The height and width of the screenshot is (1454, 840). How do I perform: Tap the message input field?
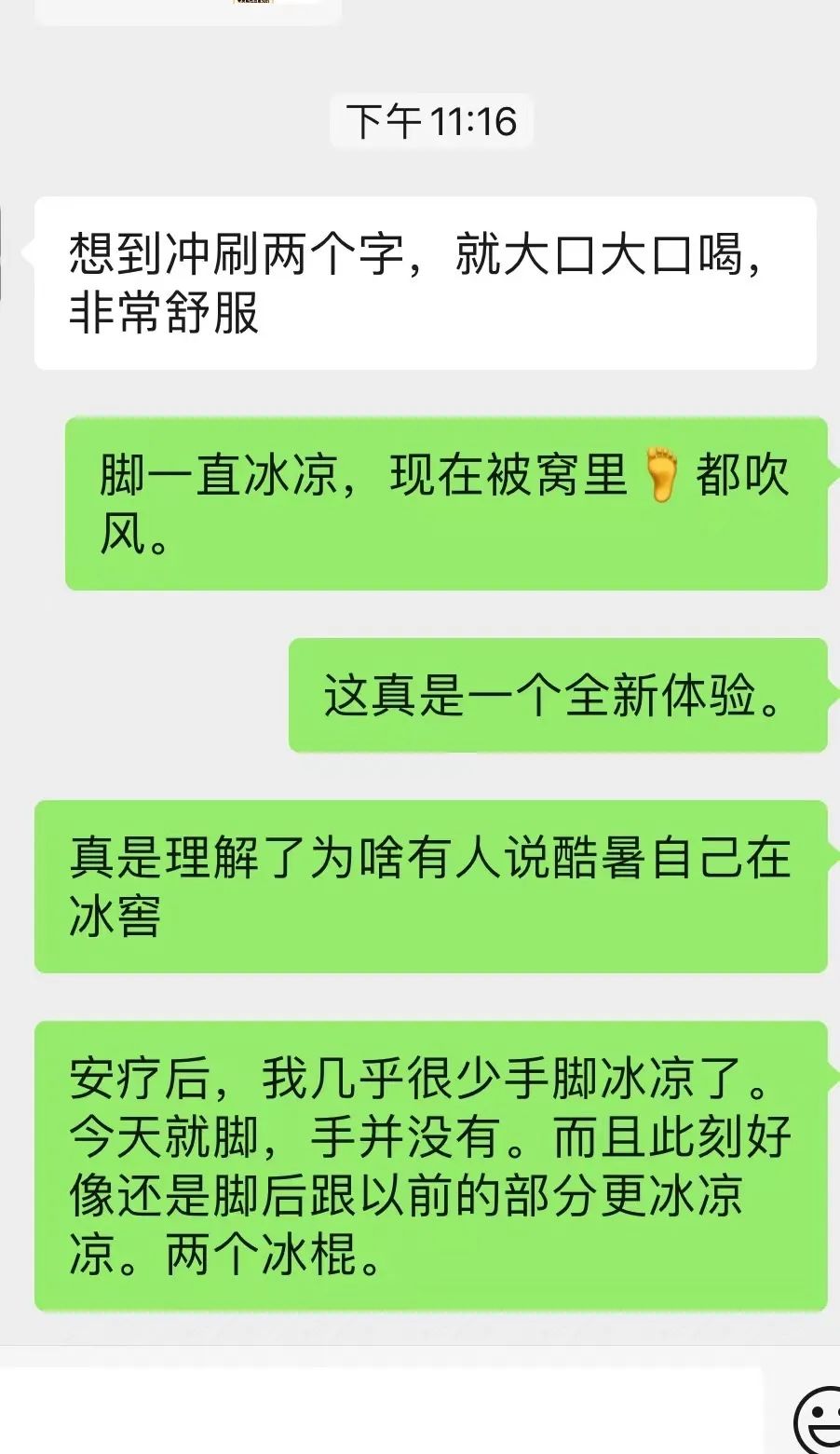pyautogui.click(x=380, y=1410)
